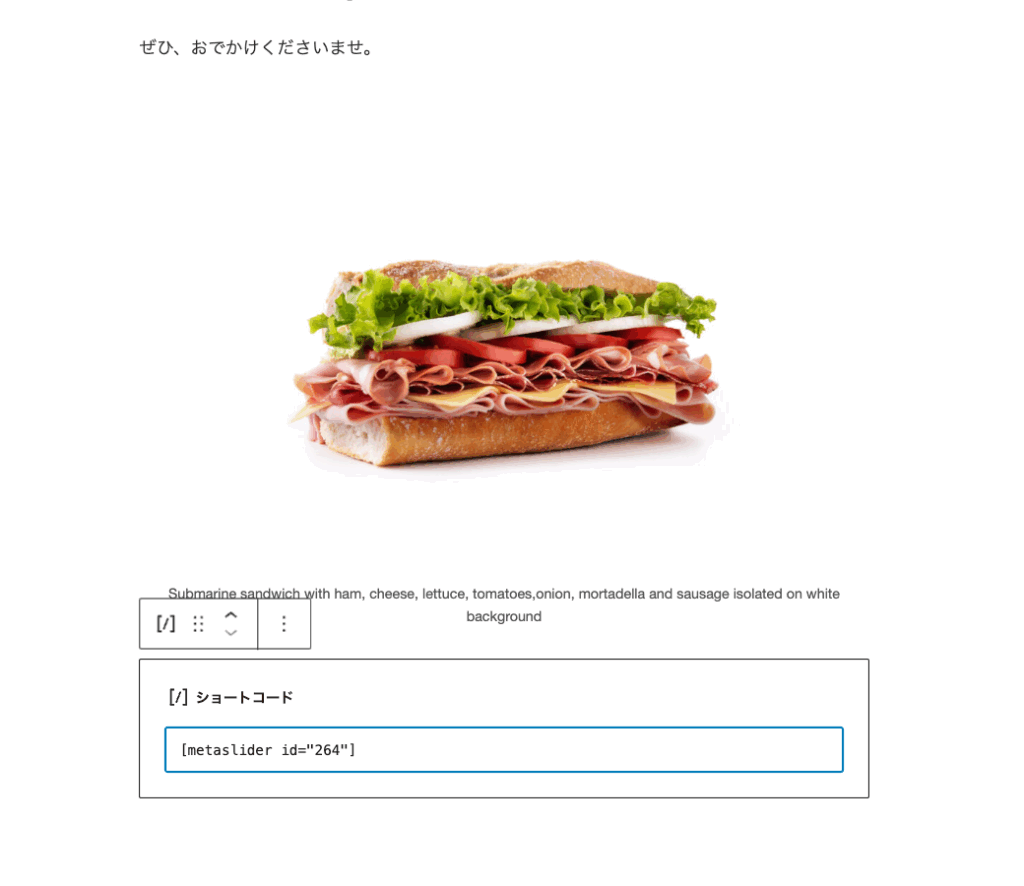
Task: Tap the block drag handle dots
Action: 198,624
